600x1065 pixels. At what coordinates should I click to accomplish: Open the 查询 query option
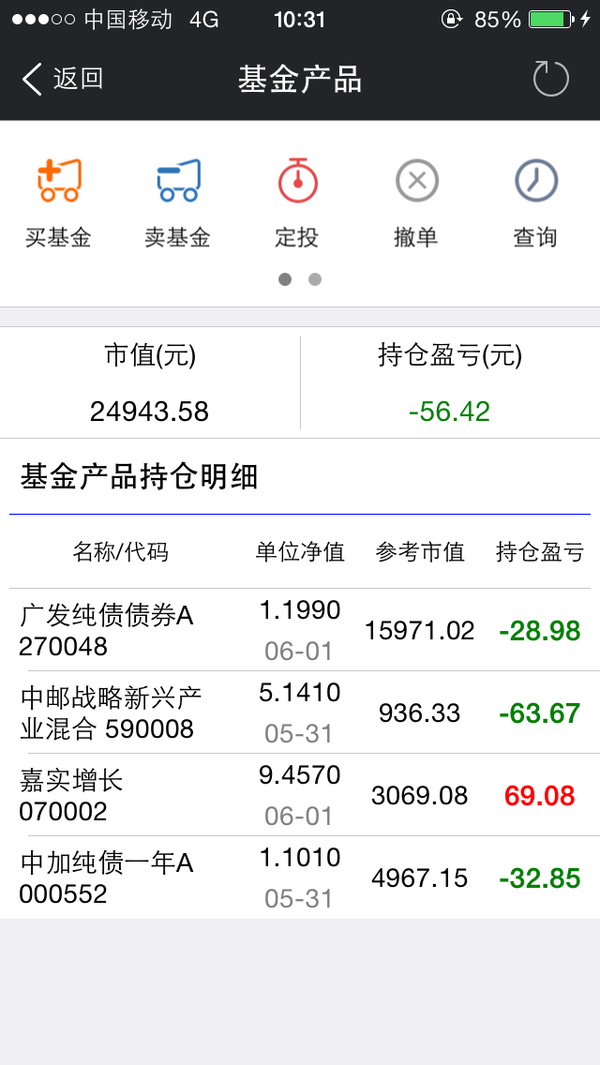click(535, 202)
